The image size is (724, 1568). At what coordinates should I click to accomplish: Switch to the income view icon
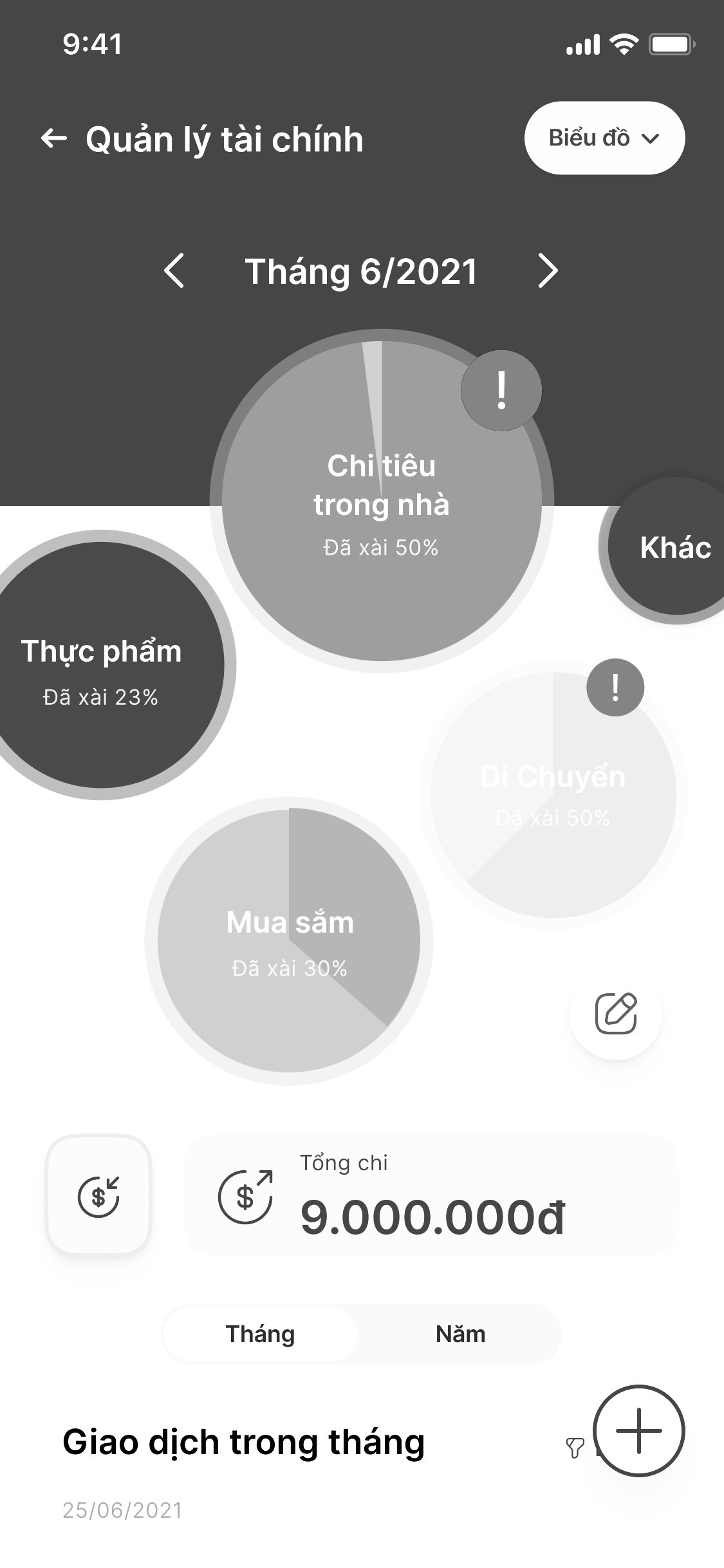98,1197
